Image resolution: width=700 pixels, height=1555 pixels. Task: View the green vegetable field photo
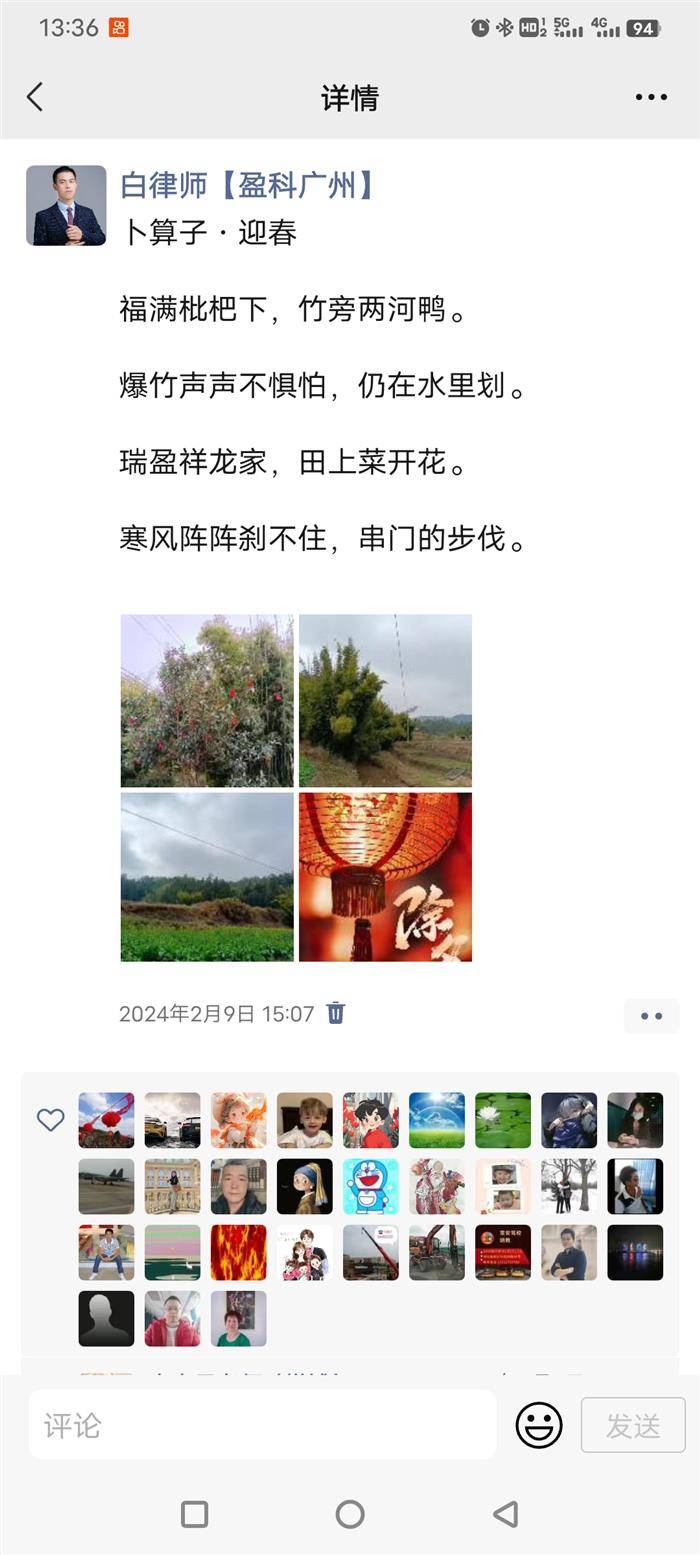pos(207,877)
